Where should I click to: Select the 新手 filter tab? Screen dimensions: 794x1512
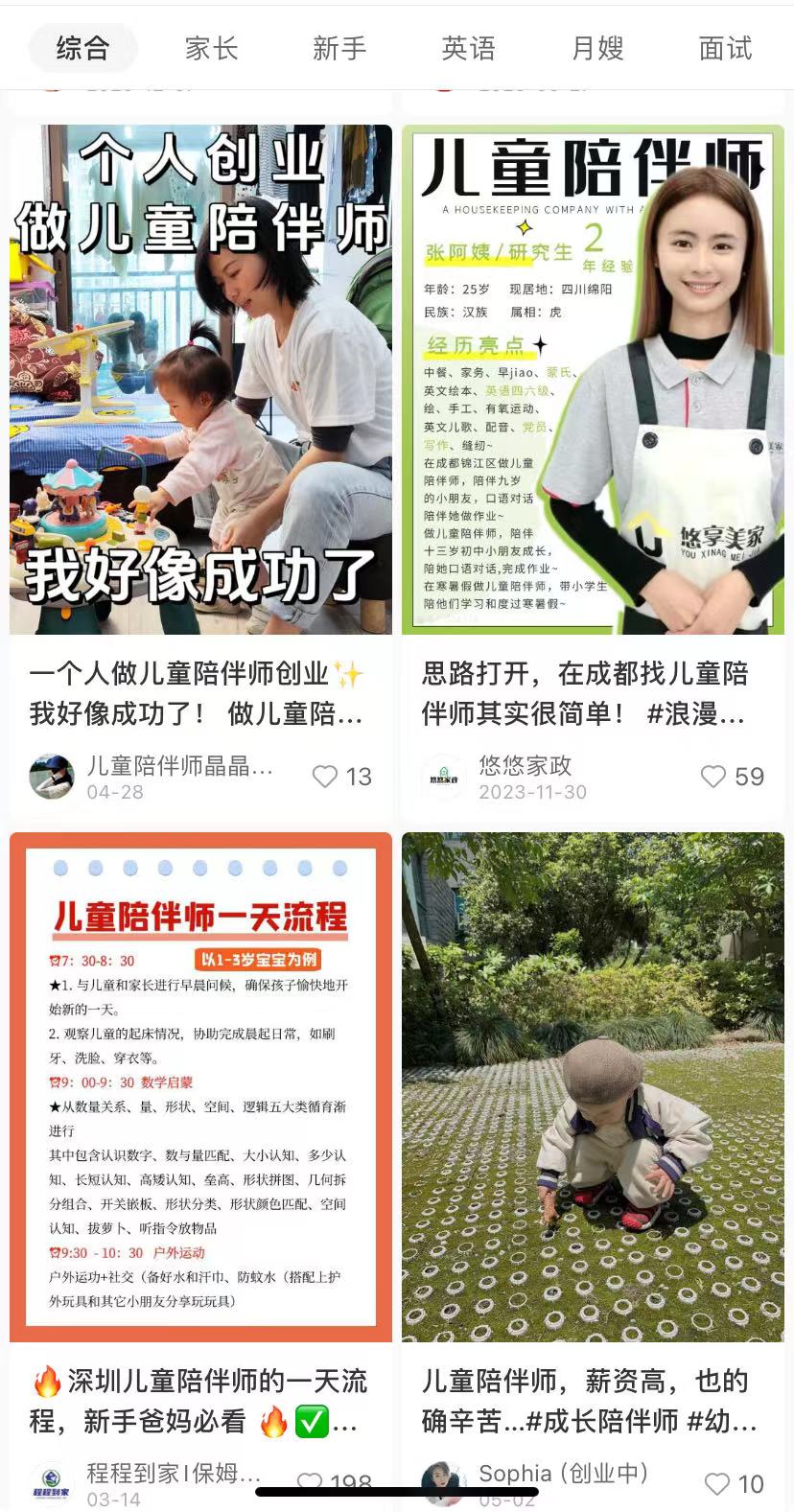coord(339,48)
